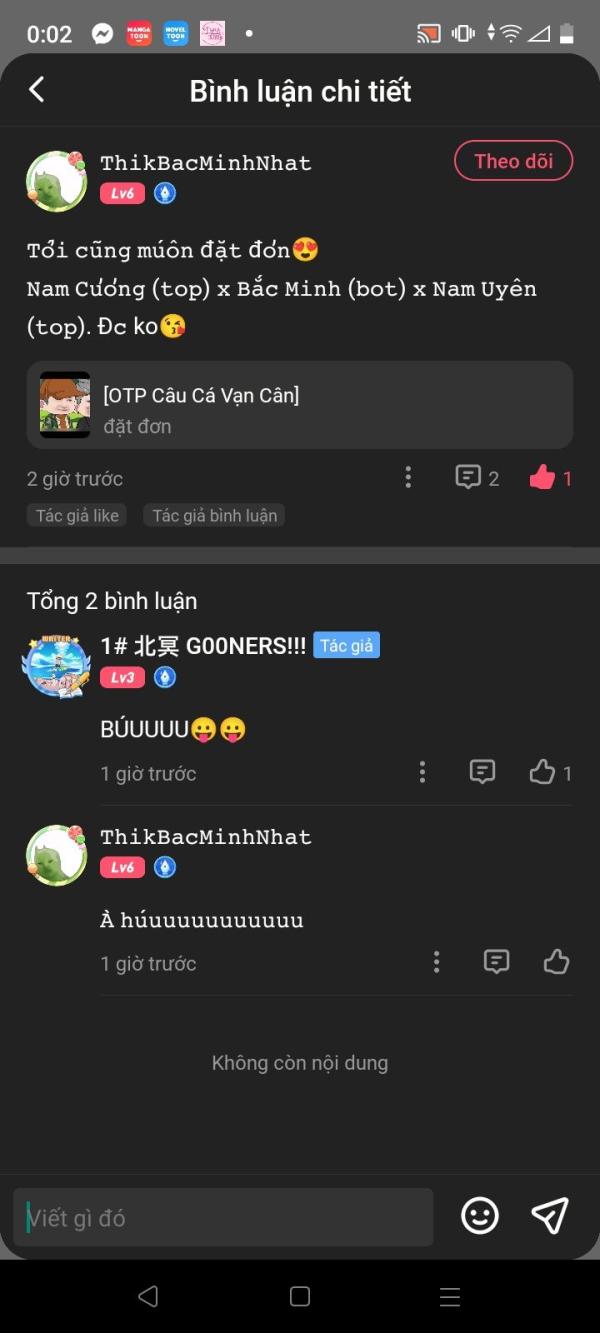Reply to the À húuuuu comment
This screenshot has height=1333, width=600.
point(496,962)
